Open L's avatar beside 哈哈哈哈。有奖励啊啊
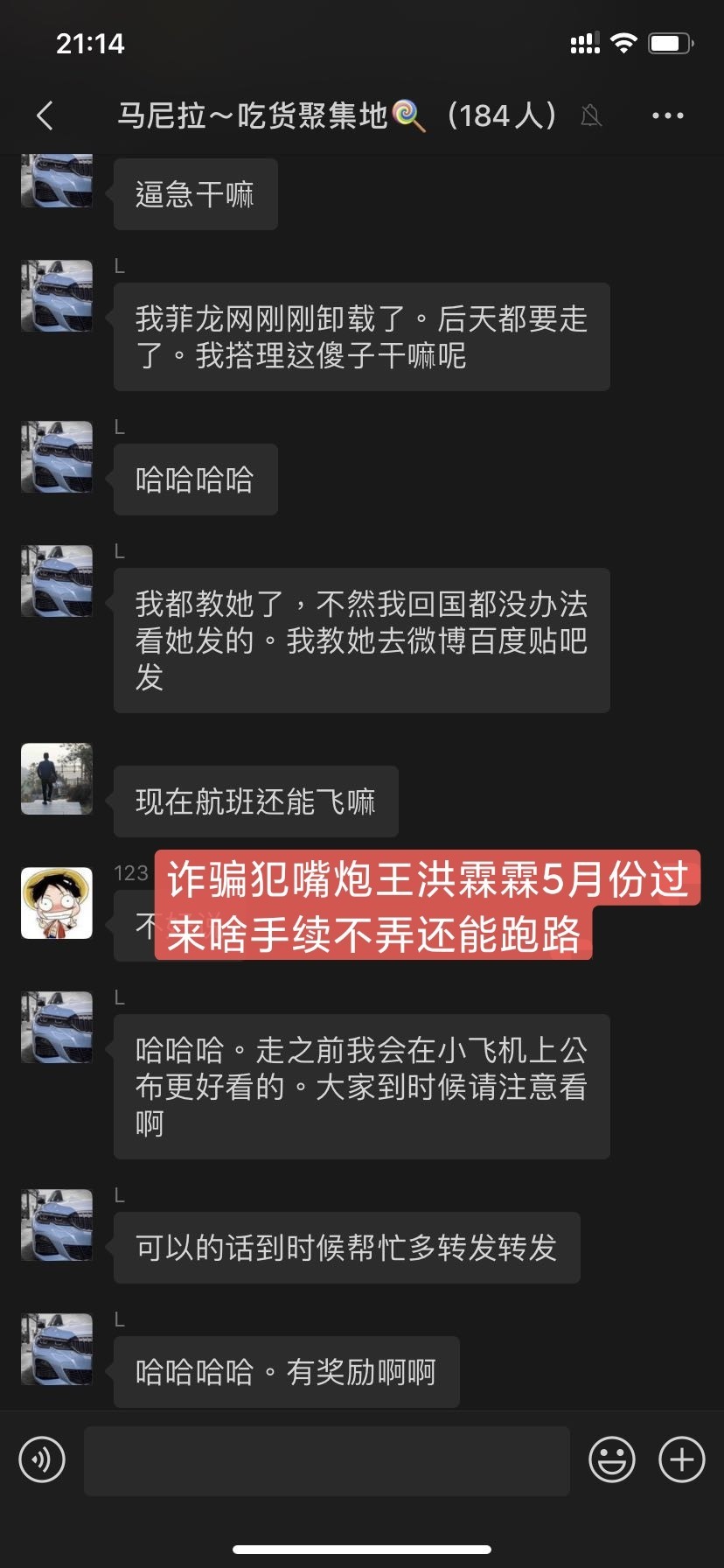This screenshot has width=724, height=1568. tap(57, 1348)
